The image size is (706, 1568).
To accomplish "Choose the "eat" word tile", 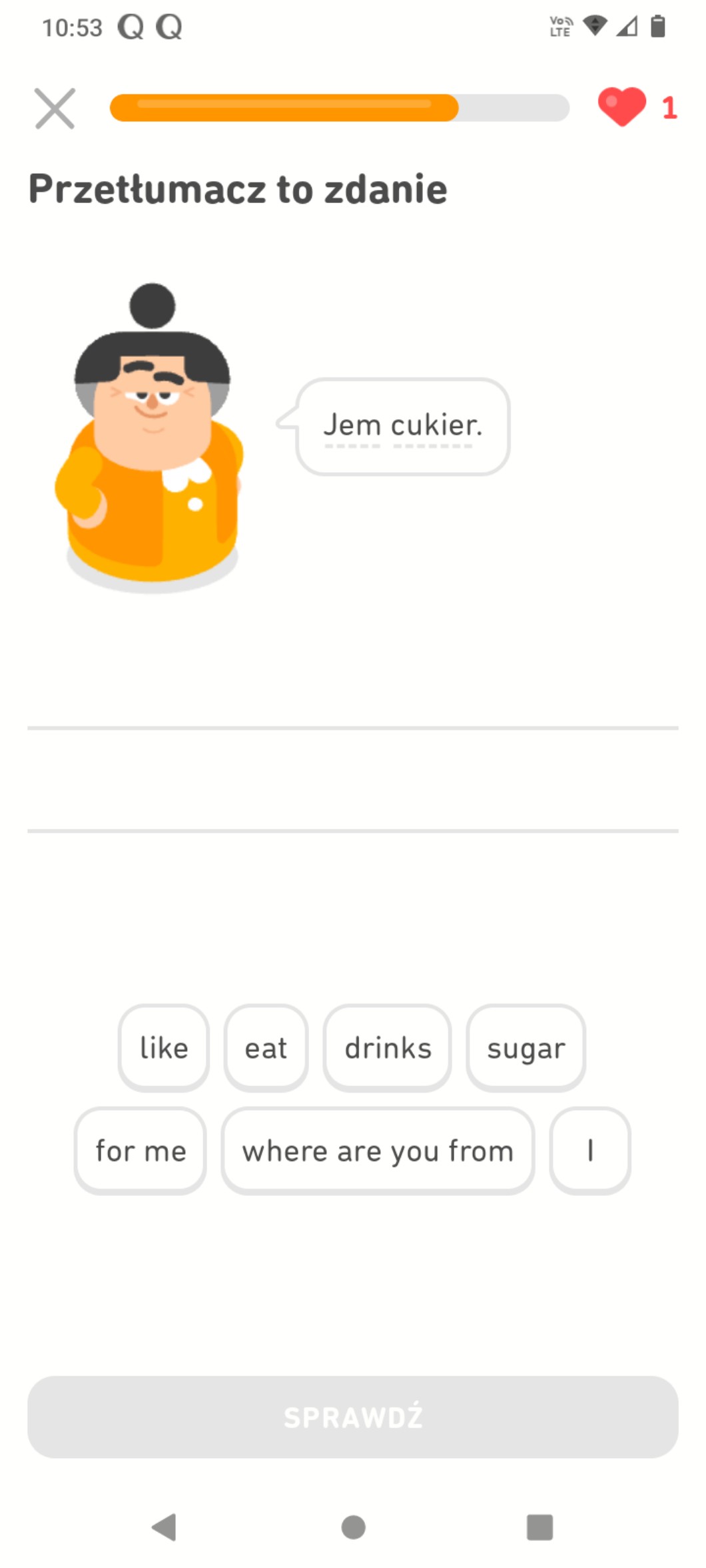I will click(x=266, y=1048).
